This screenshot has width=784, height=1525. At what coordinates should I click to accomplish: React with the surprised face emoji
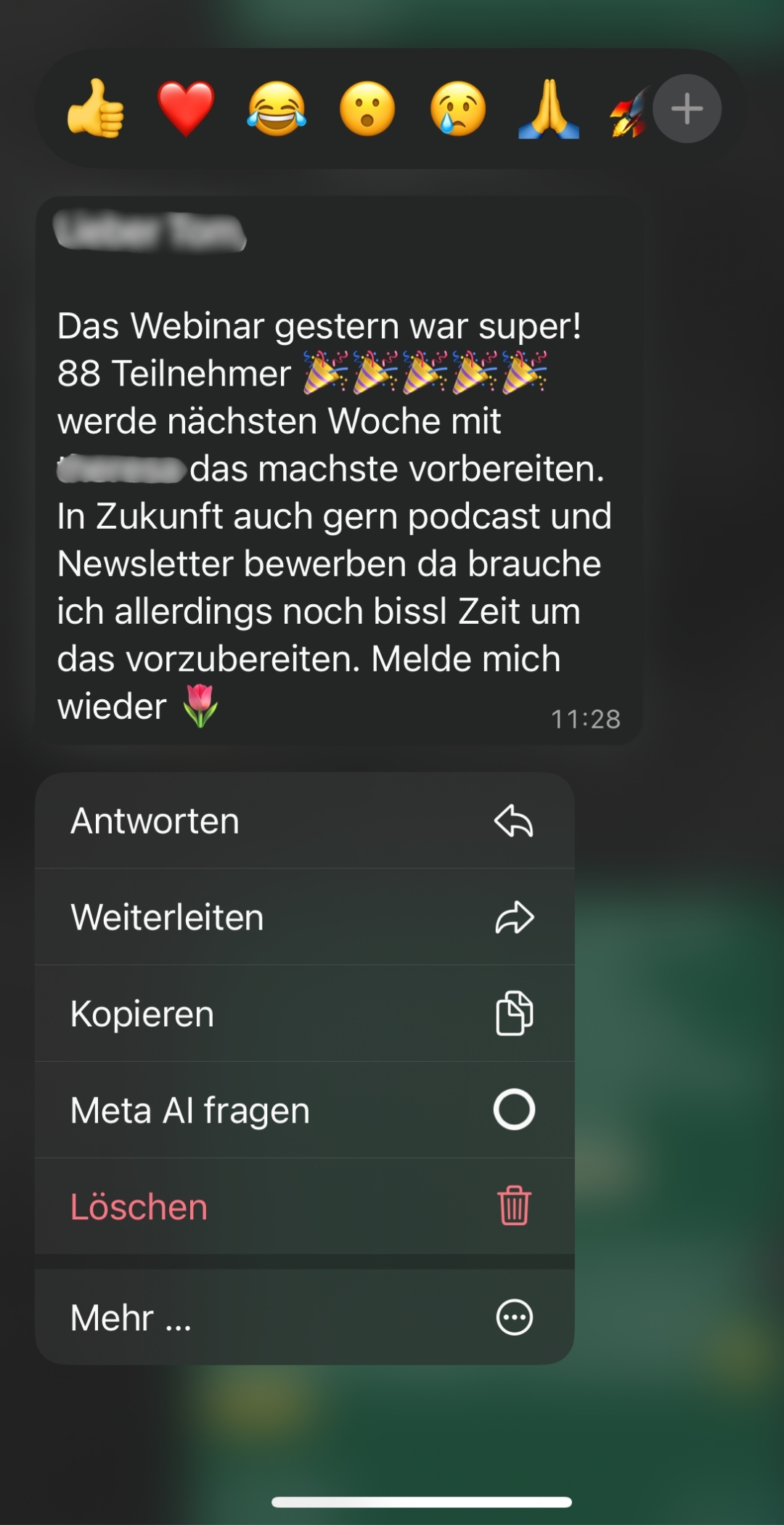pyautogui.click(x=367, y=109)
